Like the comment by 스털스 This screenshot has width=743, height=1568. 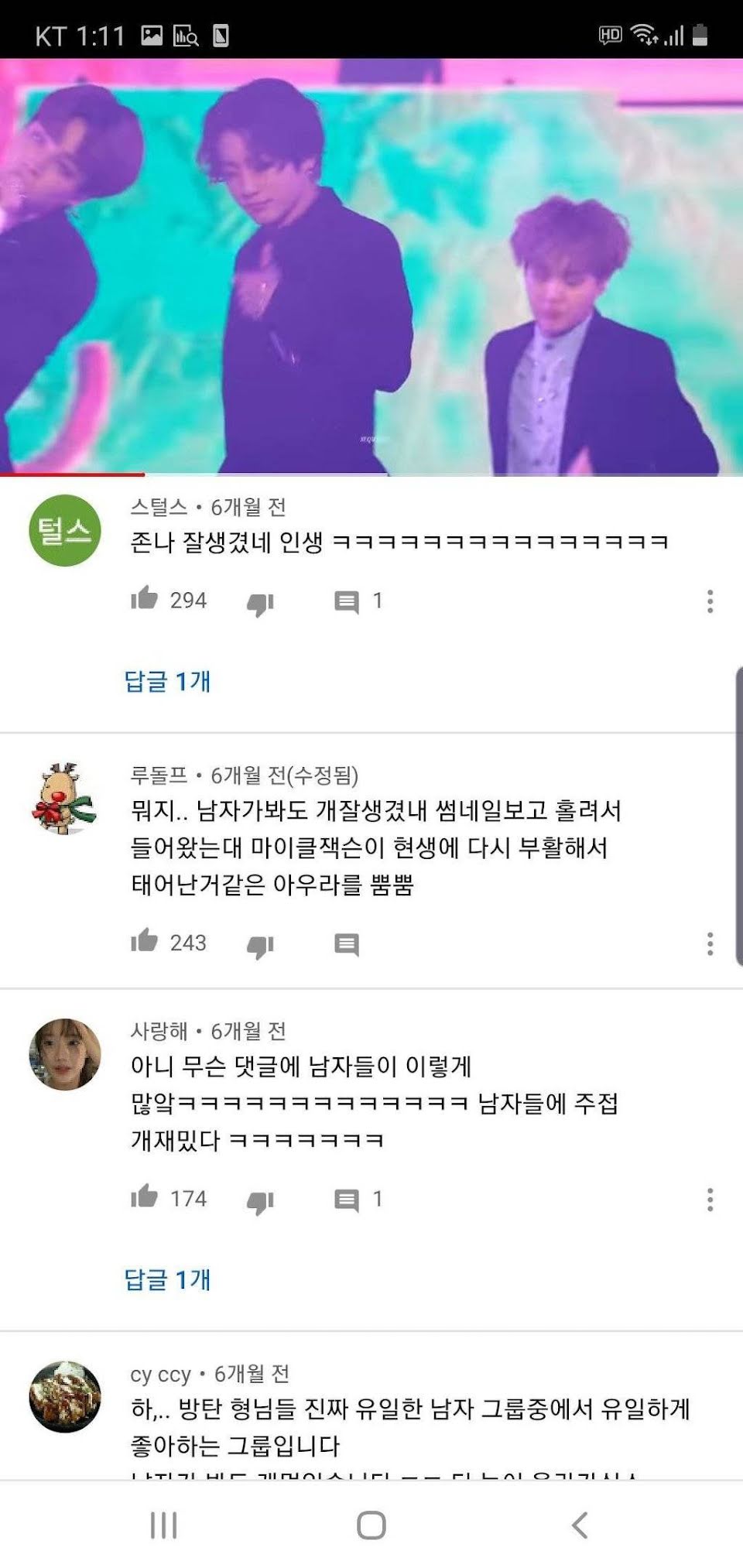coord(144,598)
